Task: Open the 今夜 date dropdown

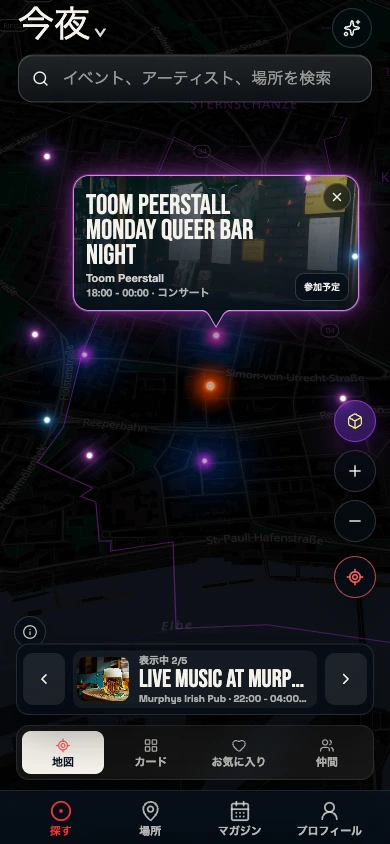Action: 62,24
